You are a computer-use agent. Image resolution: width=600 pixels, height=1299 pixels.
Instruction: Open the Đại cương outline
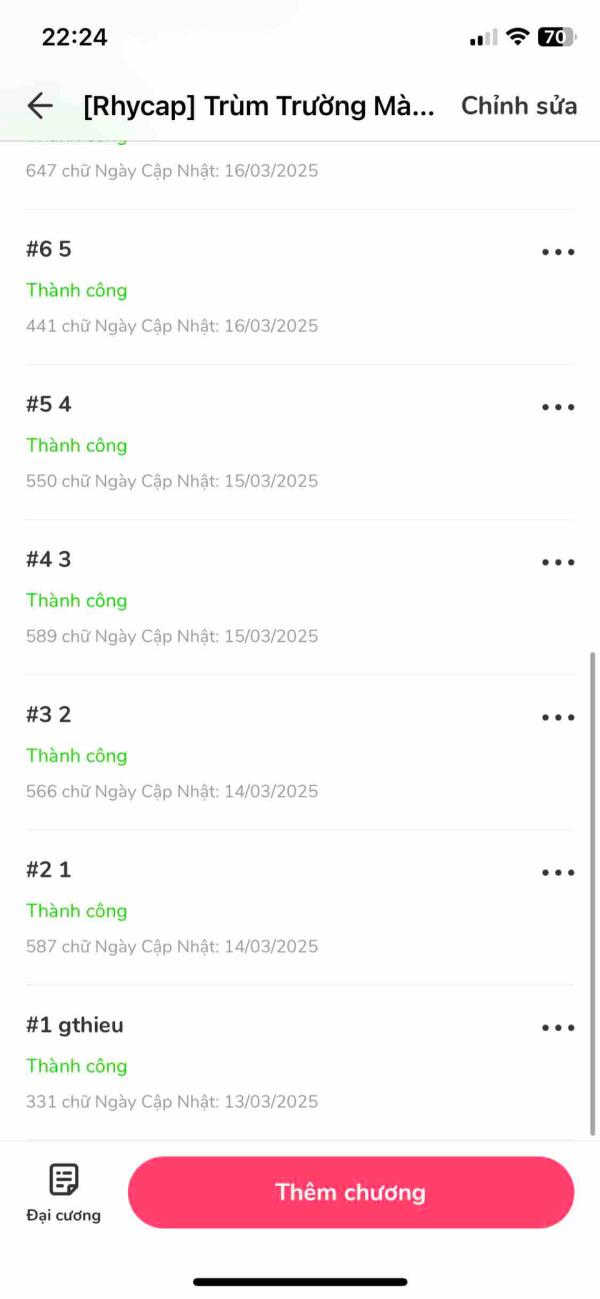pos(63,1192)
